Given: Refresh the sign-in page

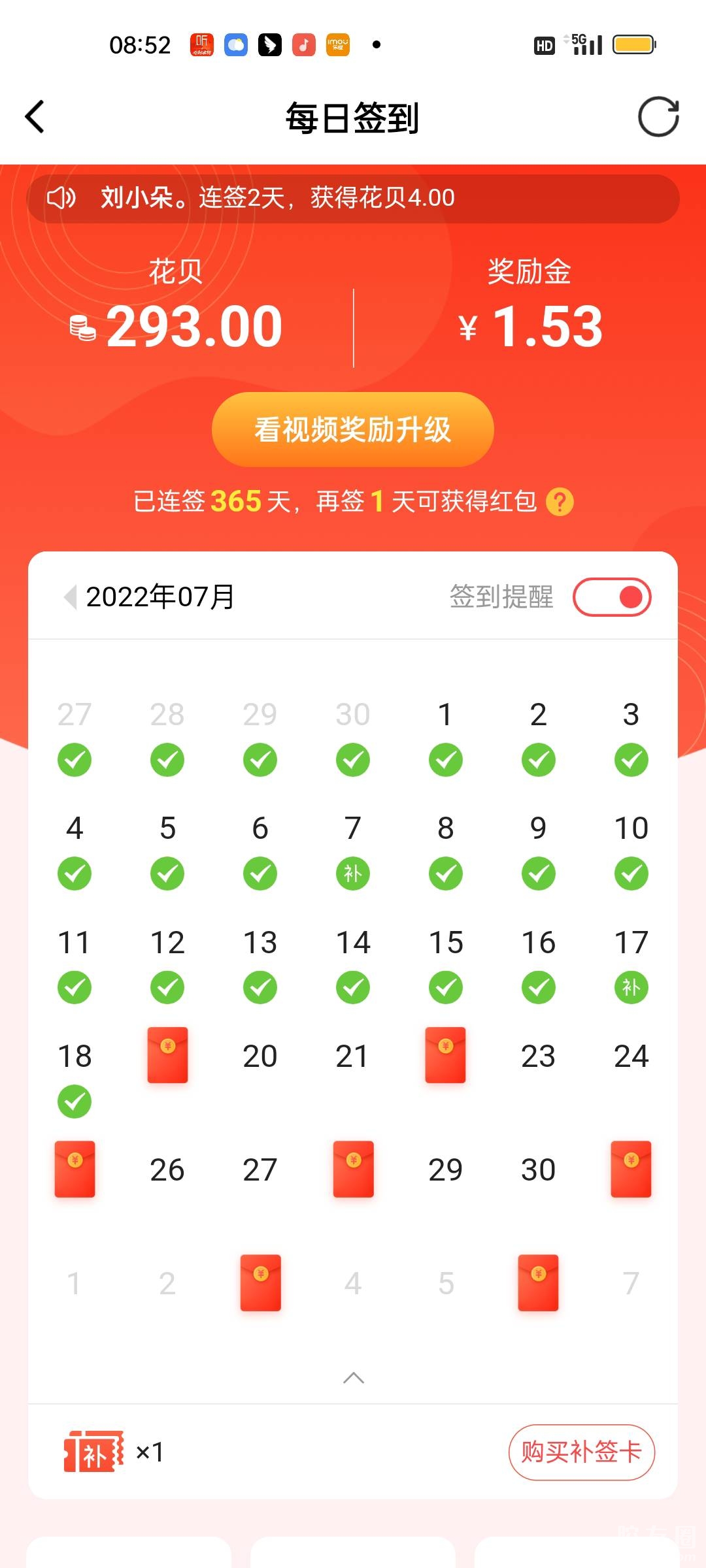Looking at the screenshot, I should [658, 118].
